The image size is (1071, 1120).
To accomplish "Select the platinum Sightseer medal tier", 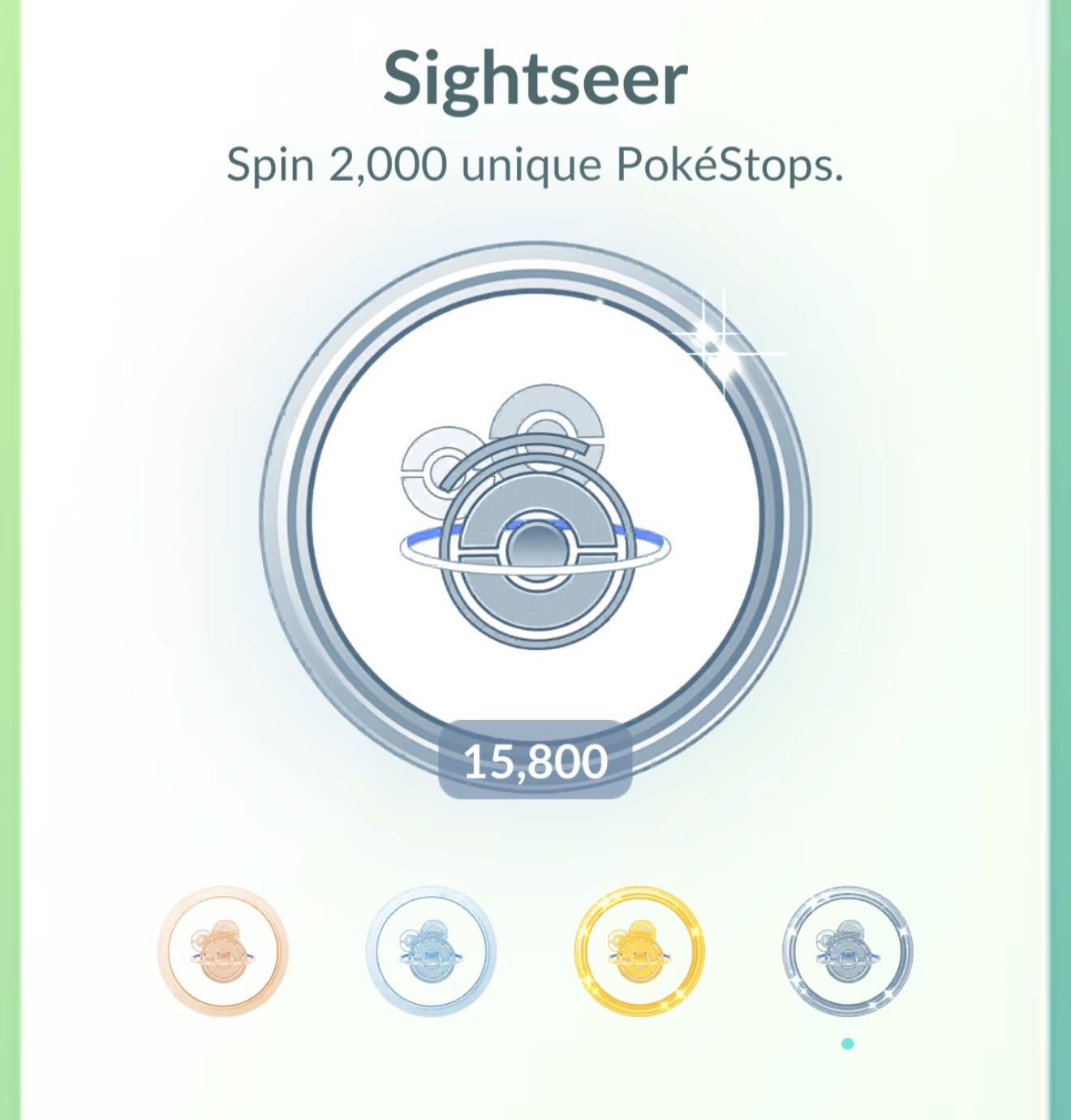I will 848,951.
